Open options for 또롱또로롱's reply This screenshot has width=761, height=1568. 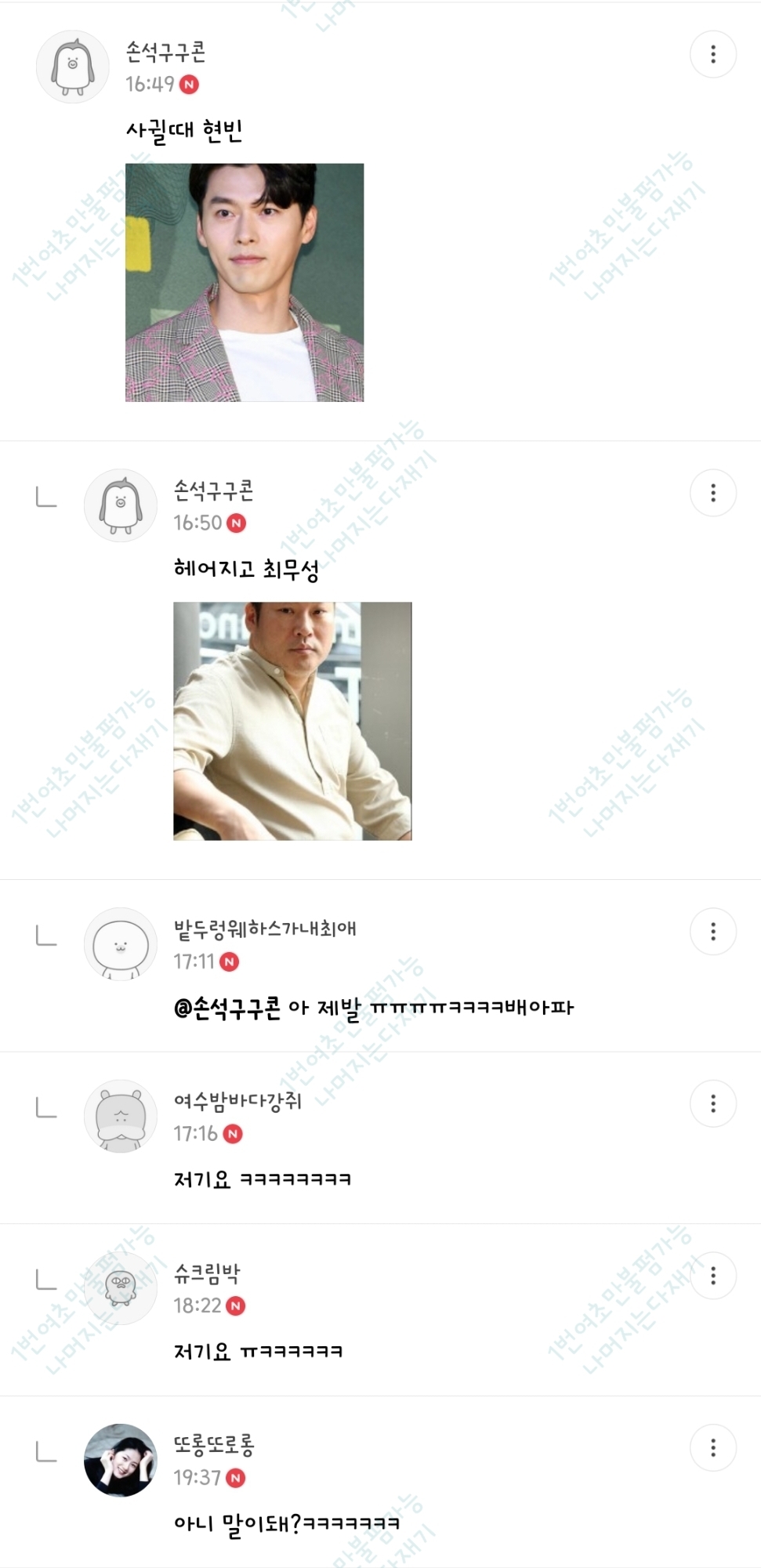click(x=712, y=1447)
